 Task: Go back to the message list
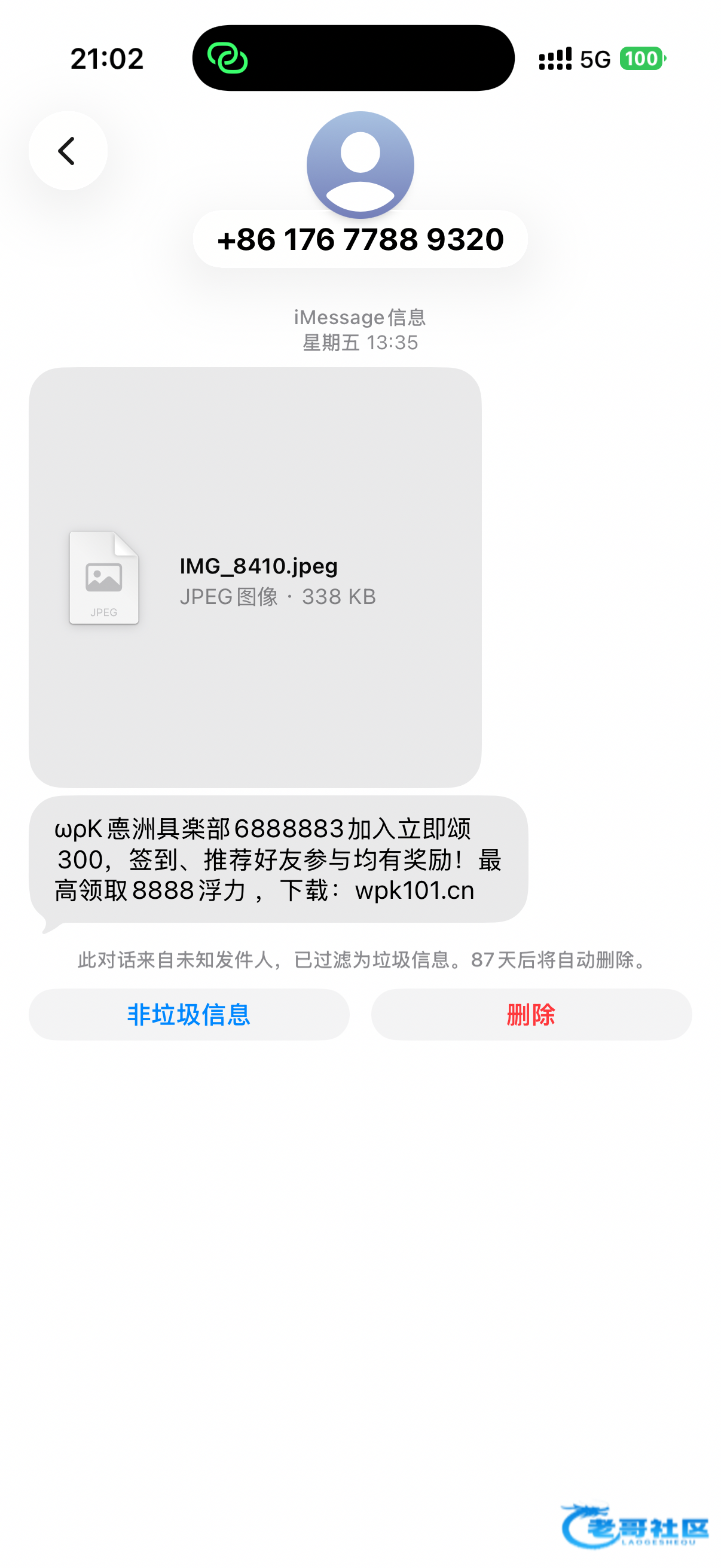coord(68,151)
